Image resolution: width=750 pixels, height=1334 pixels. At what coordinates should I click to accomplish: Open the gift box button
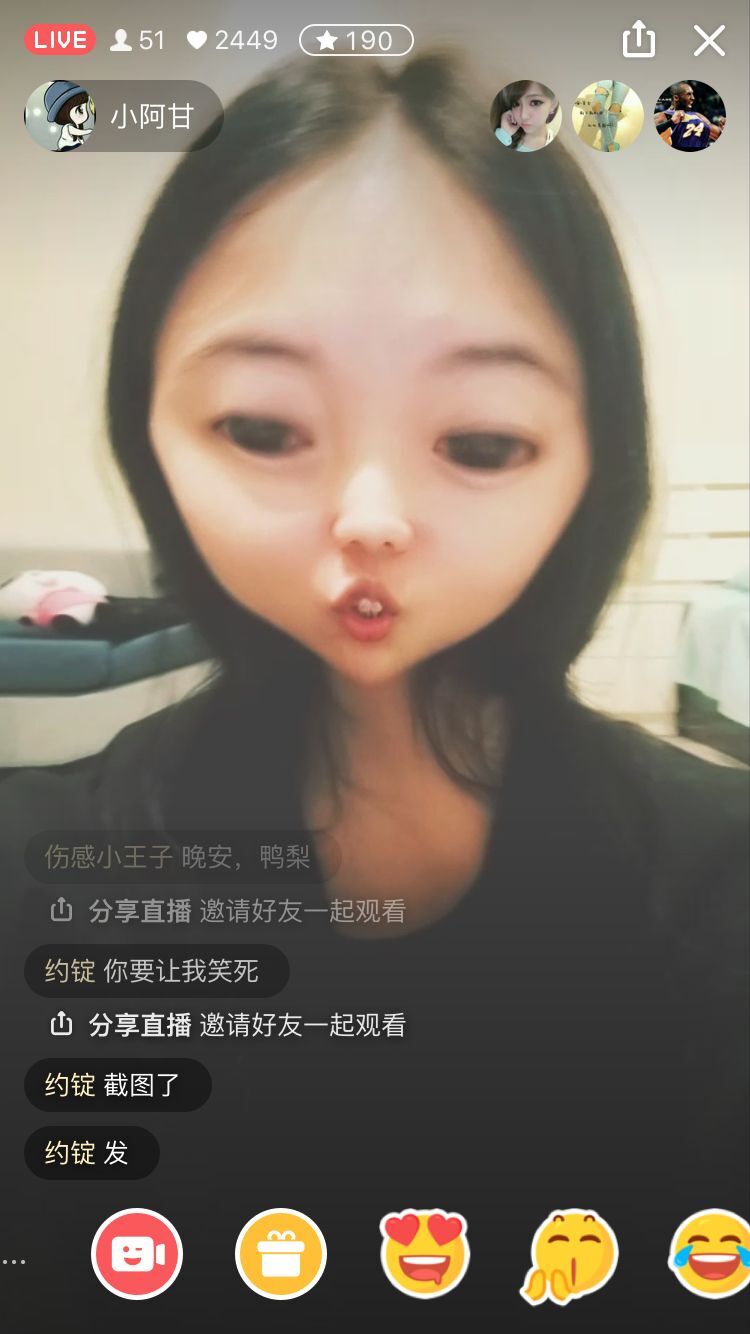[281, 1254]
